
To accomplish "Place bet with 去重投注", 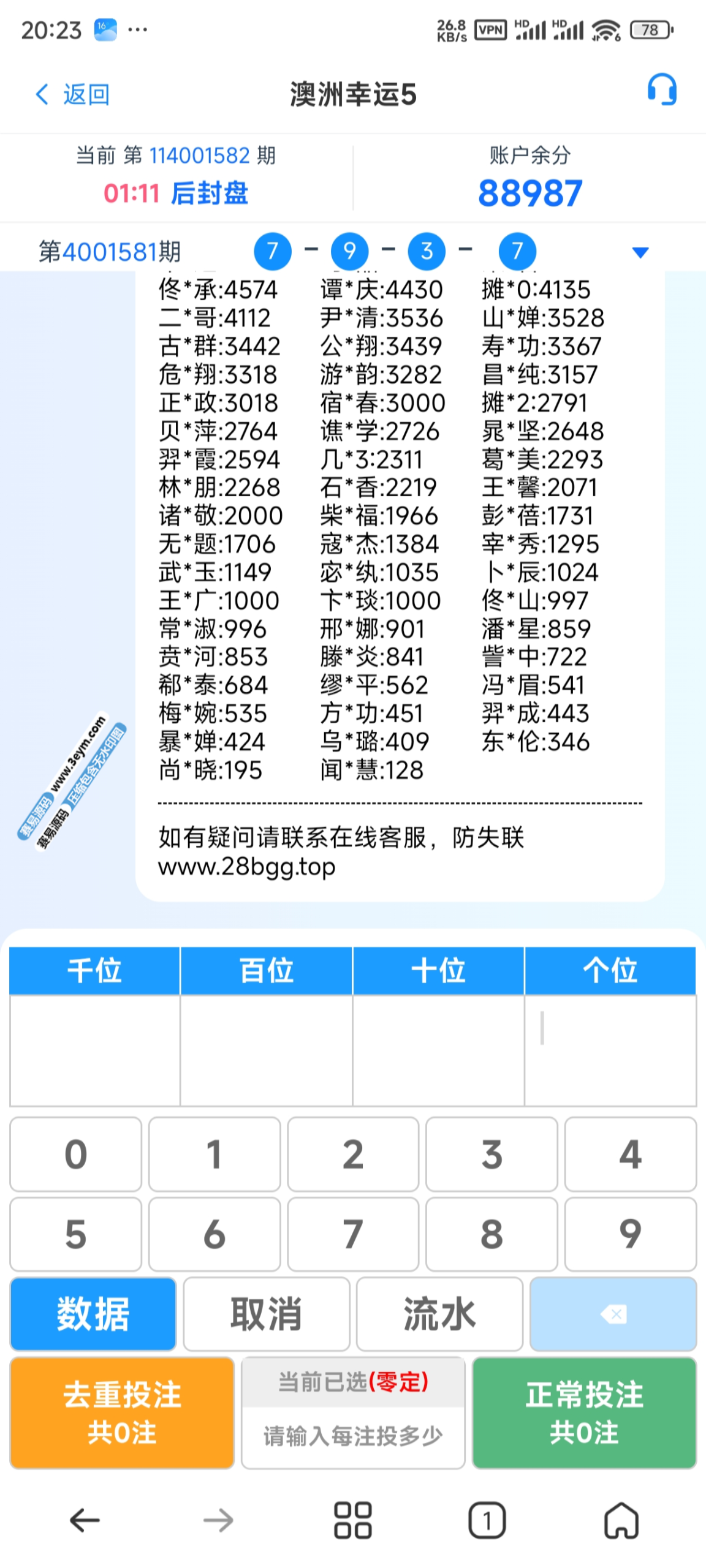I will click(122, 1412).
